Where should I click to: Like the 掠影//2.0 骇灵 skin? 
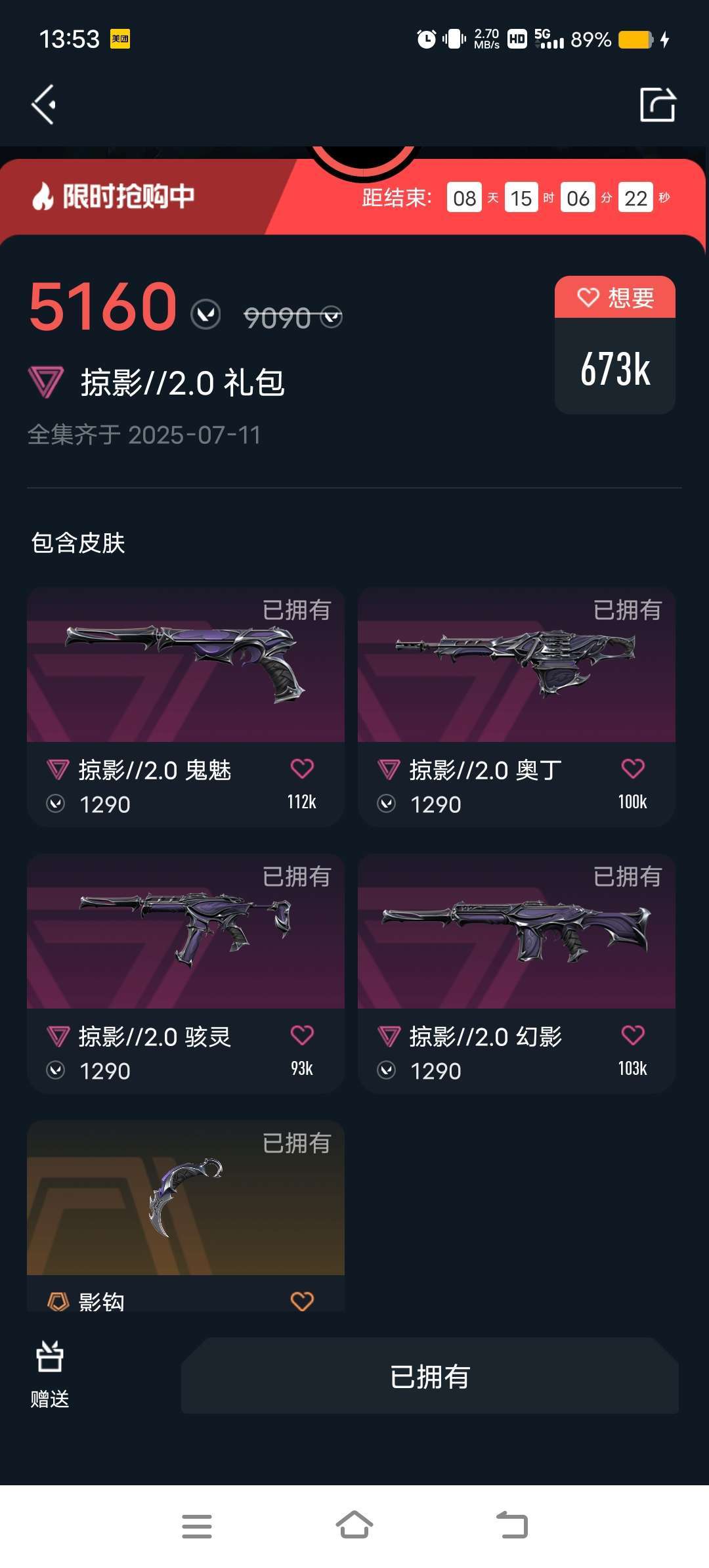click(x=302, y=1035)
